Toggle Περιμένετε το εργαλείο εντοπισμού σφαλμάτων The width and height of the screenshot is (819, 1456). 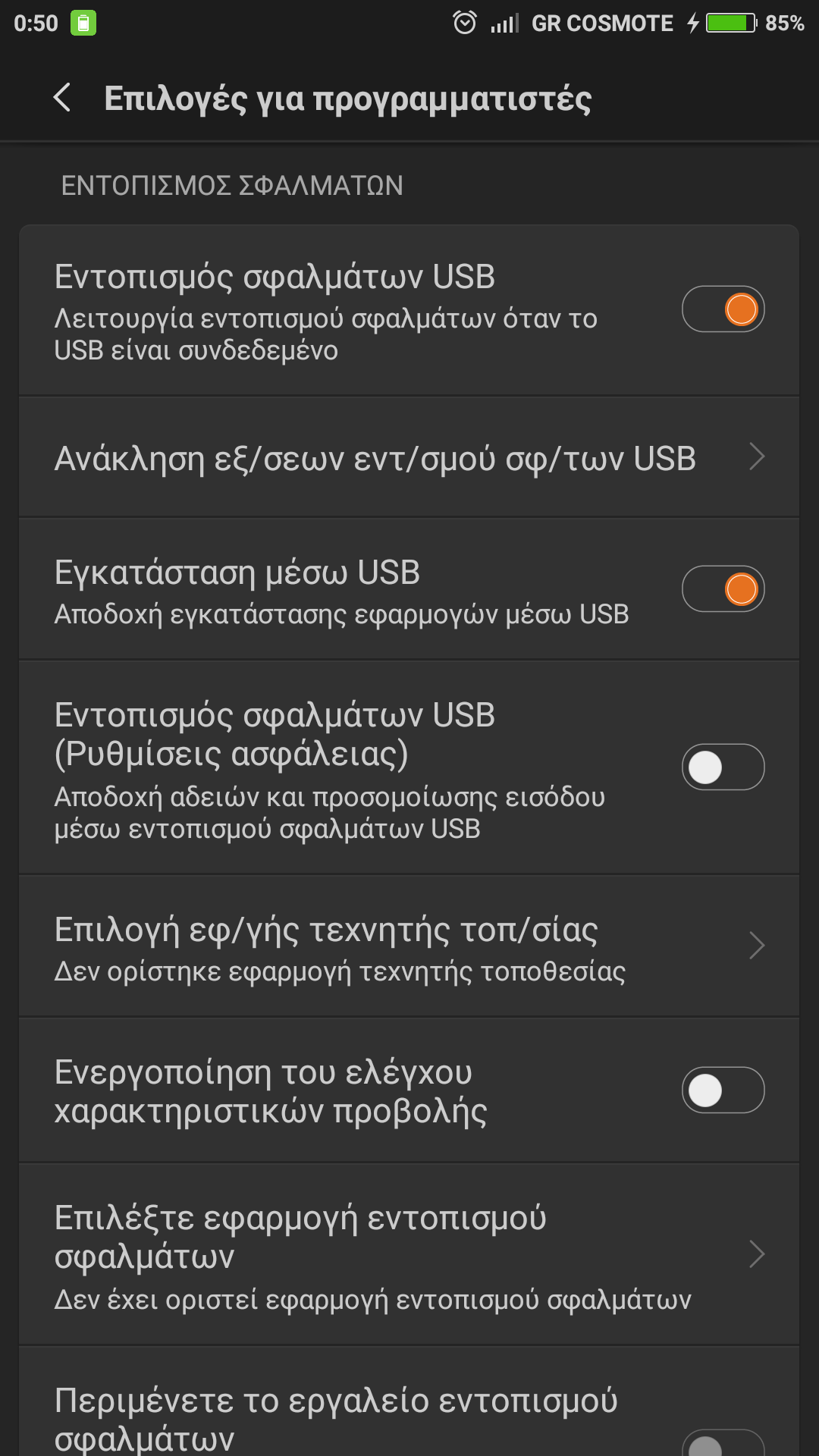pos(723,1443)
